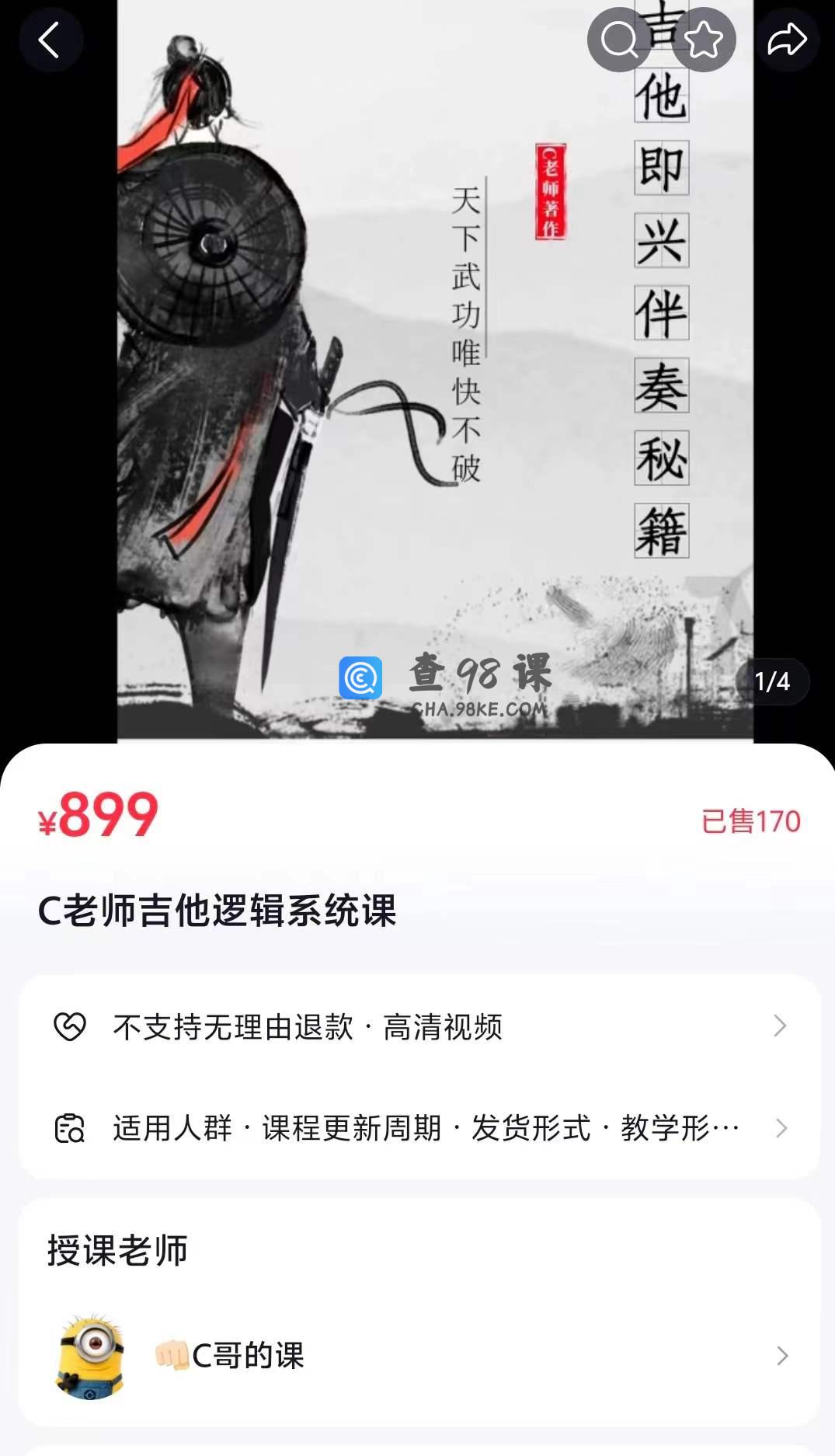This screenshot has height=1456, width=835.
Task: Favorite this course with the star icon
Action: (704, 40)
